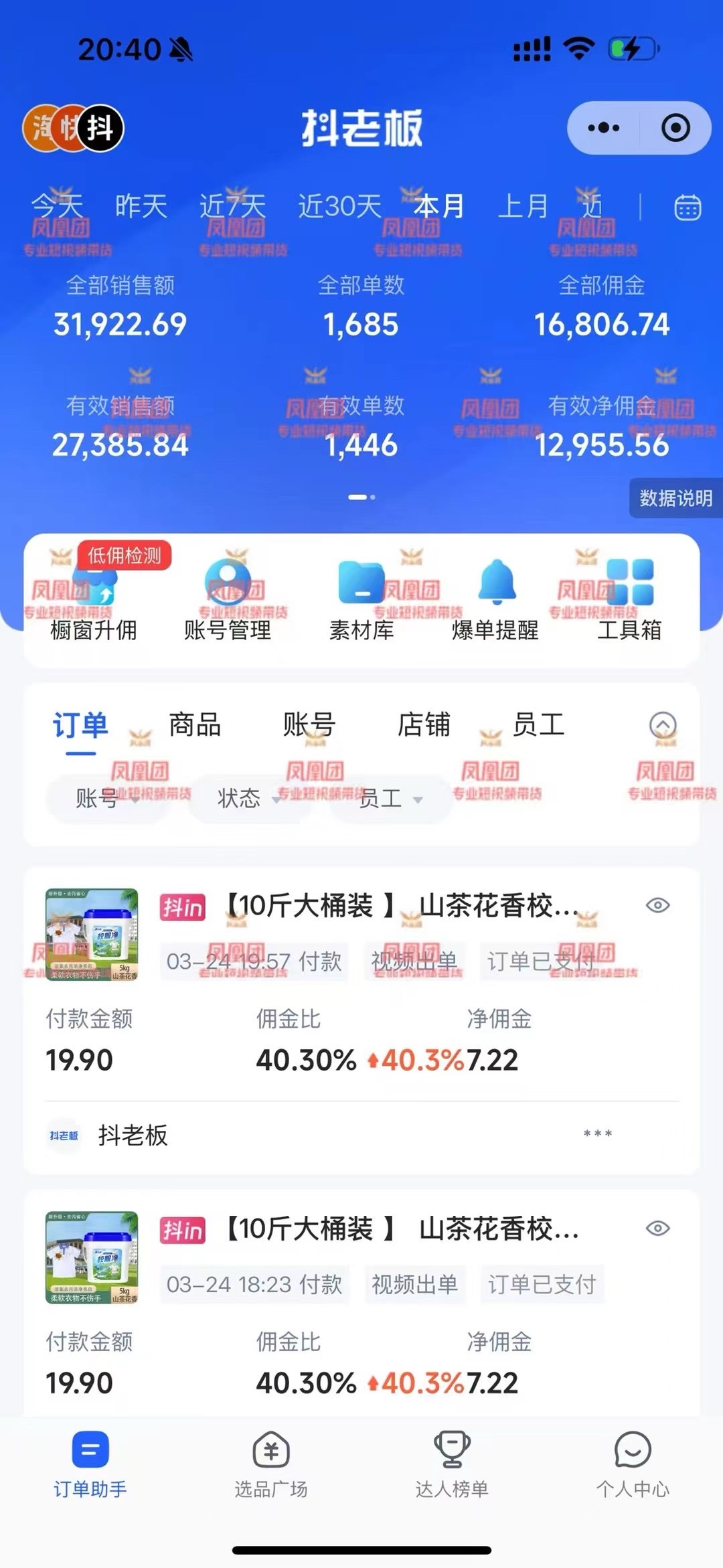The width and height of the screenshot is (723, 1568).
Task: Switch to 商品 tab
Action: (195, 725)
